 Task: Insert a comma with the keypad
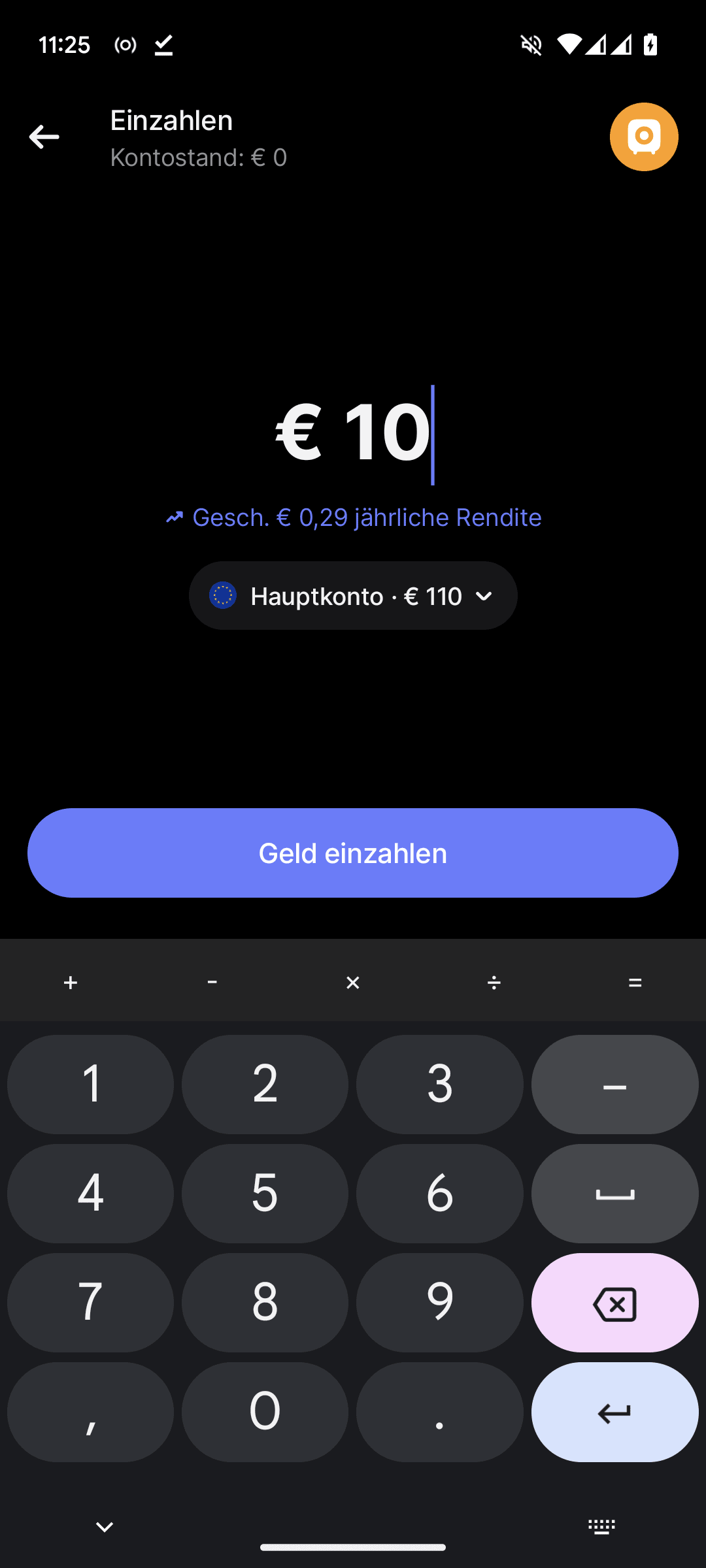click(90, 1413)
